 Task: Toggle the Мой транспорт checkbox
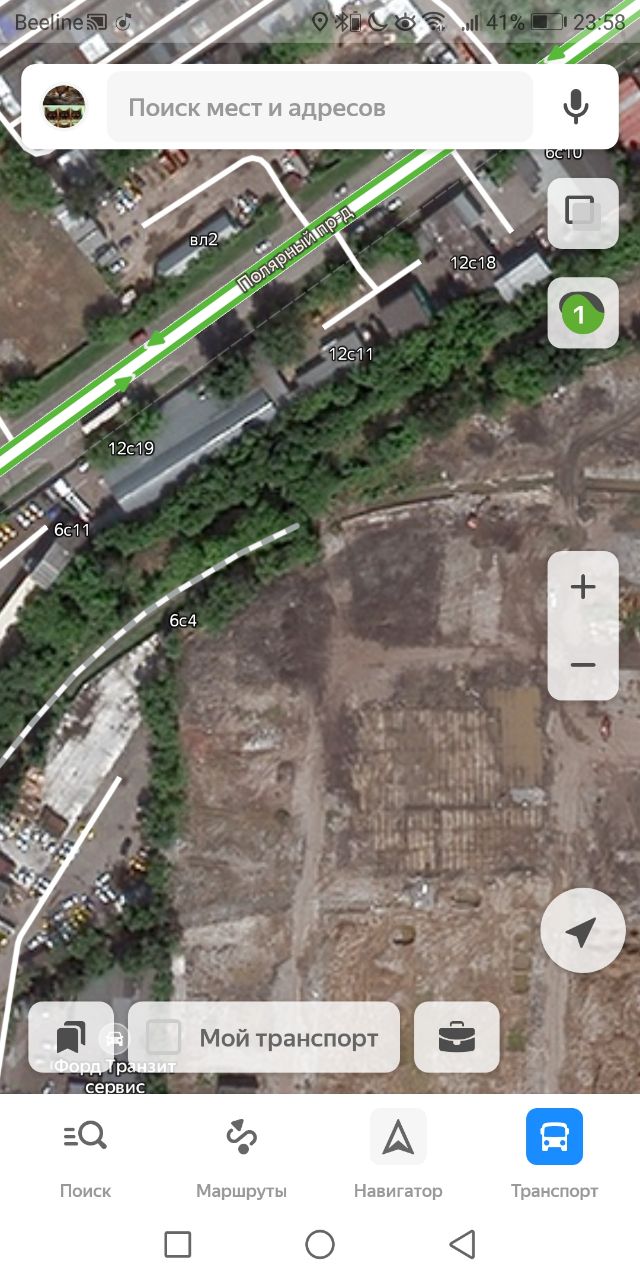coord(164,1037)
